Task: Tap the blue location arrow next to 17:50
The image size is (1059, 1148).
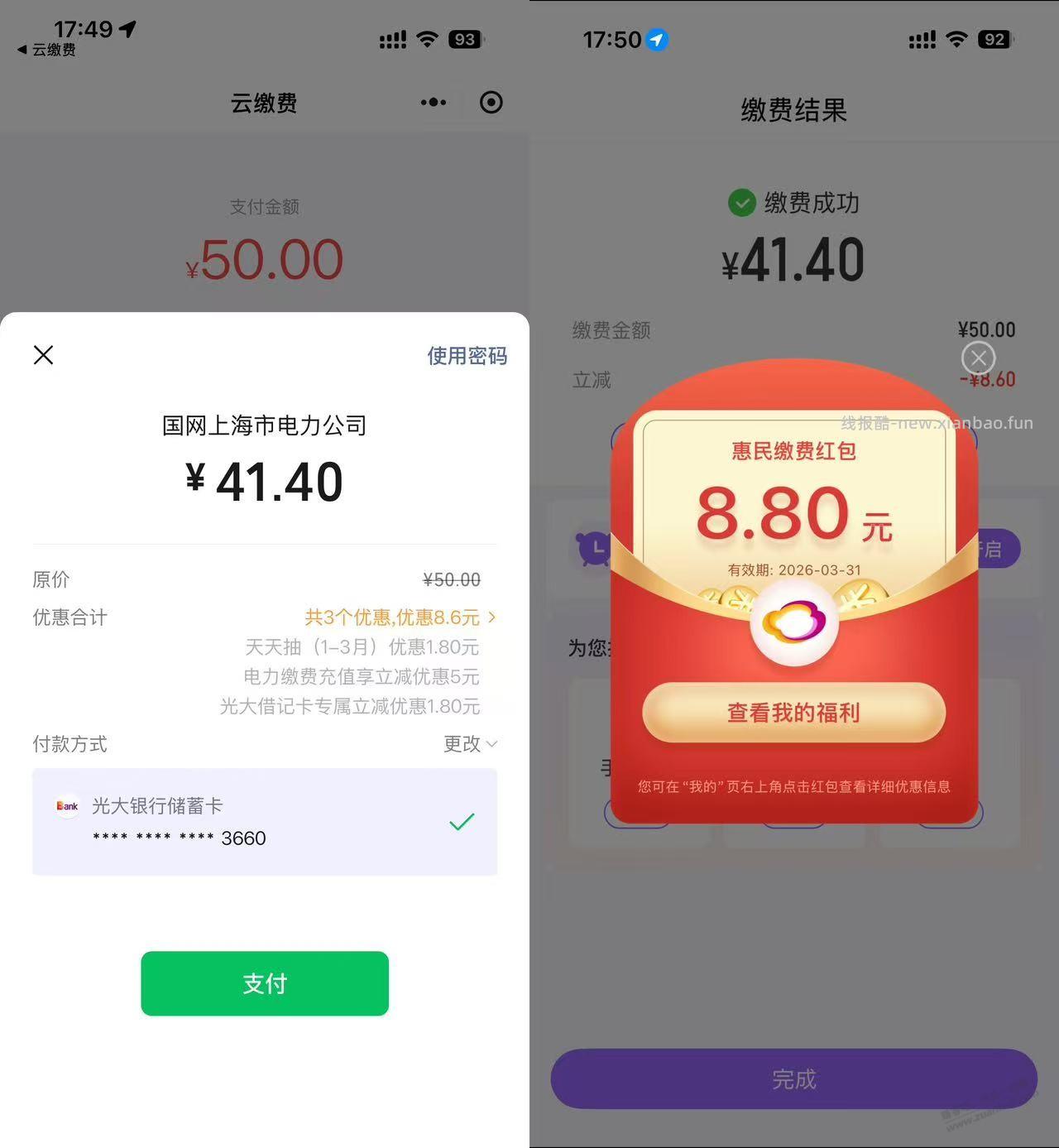Action: pos(658,38)
